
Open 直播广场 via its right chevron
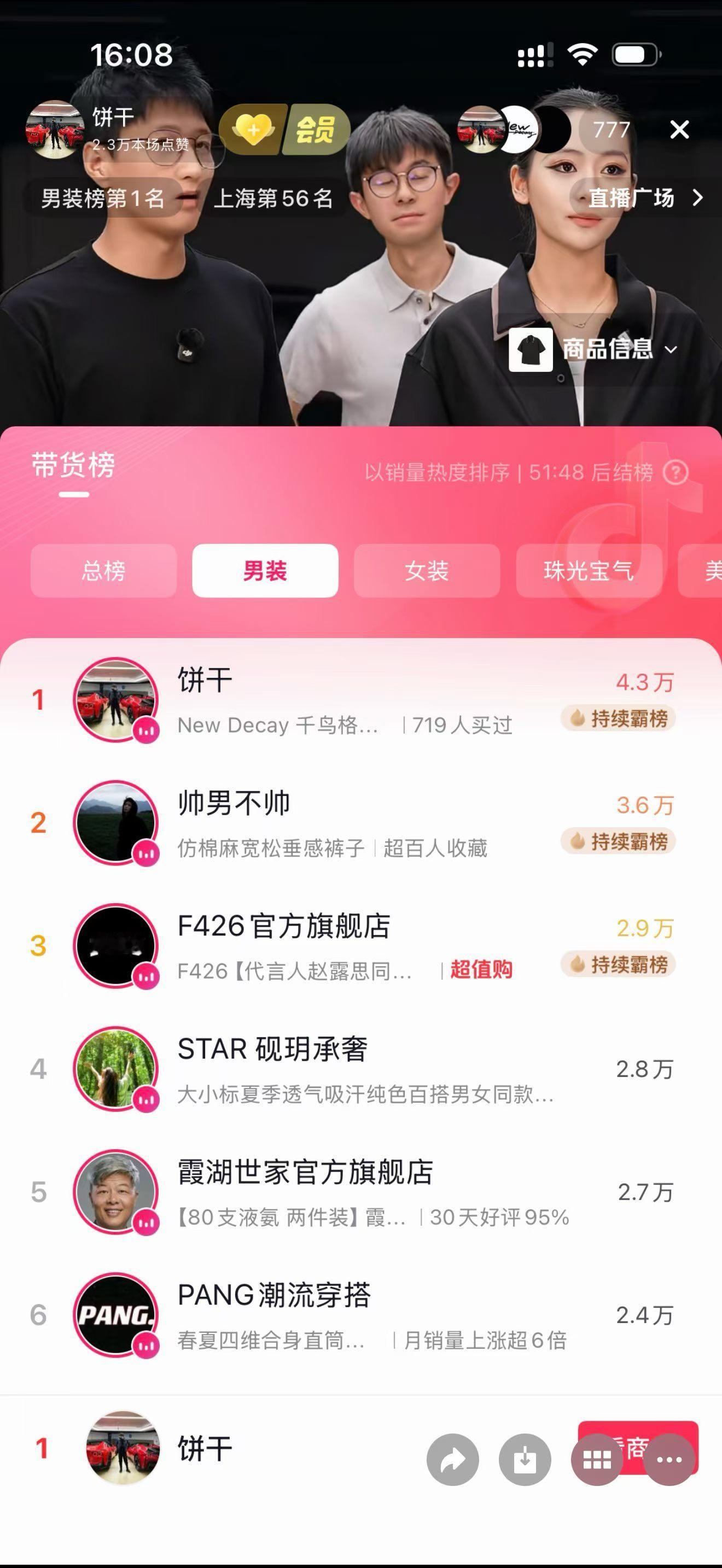click(x=699, y=198)
